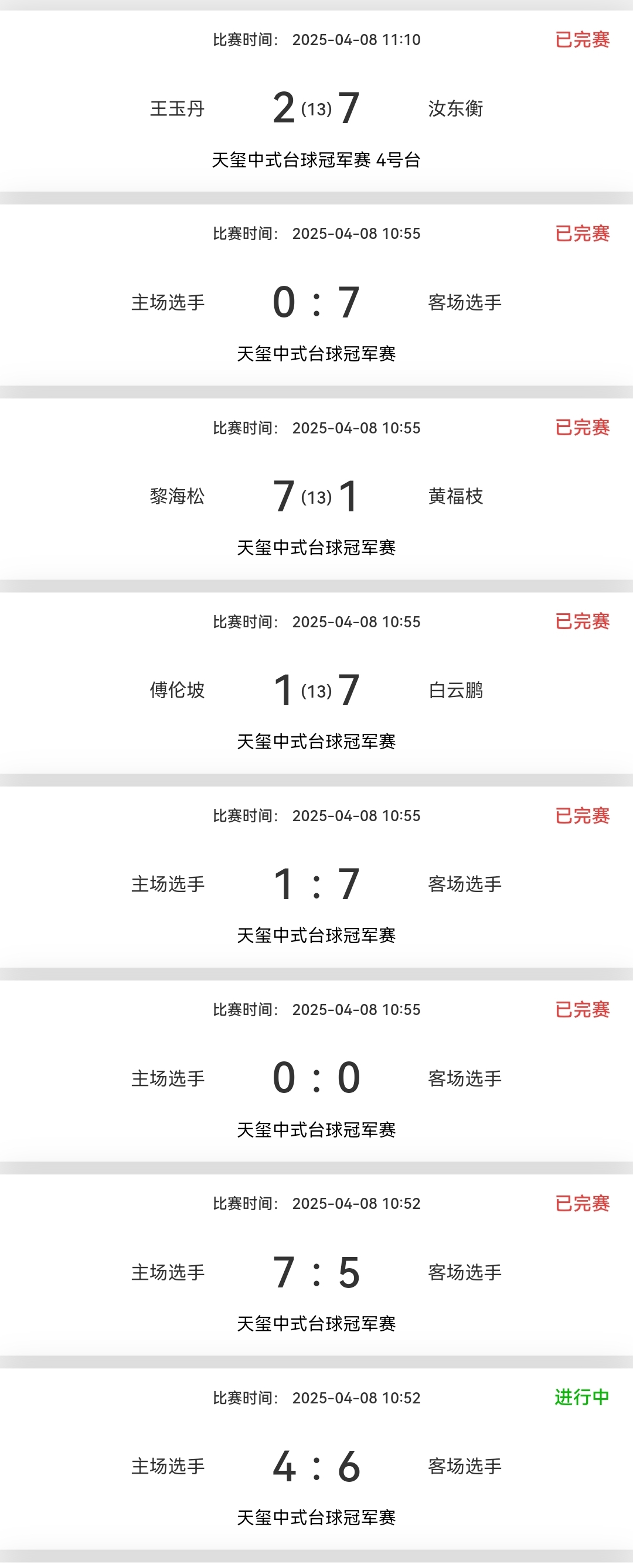Viewport: 633px width, 1568px height.
Task: Open the 王玉丹 vs 汝东衡 match card
Action: point(316,108)
